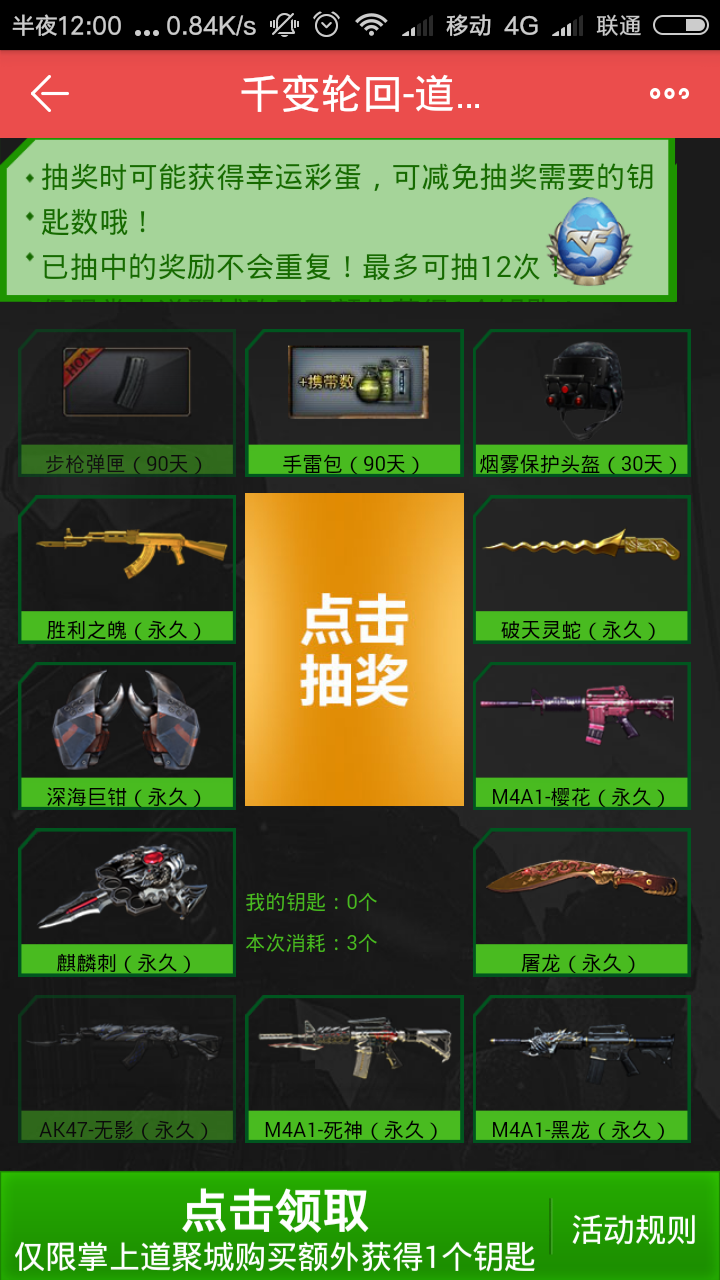The image size is (720, 1280).
Task: Select the 破天灵蛇（永久）prize tile
Action: click(582, 570)
